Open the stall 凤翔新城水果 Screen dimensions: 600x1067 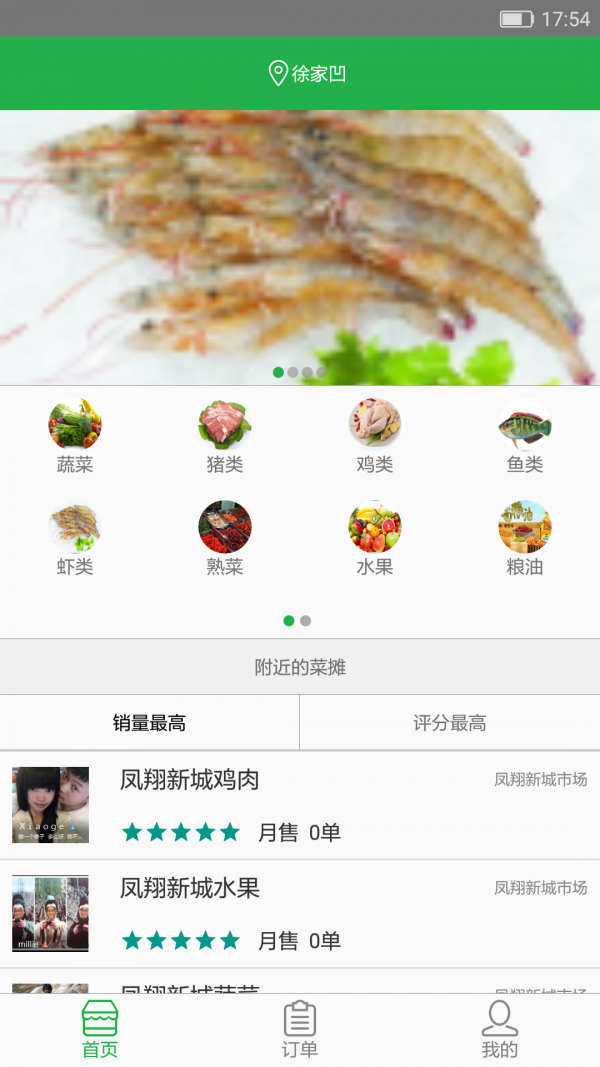coord(300,914)
